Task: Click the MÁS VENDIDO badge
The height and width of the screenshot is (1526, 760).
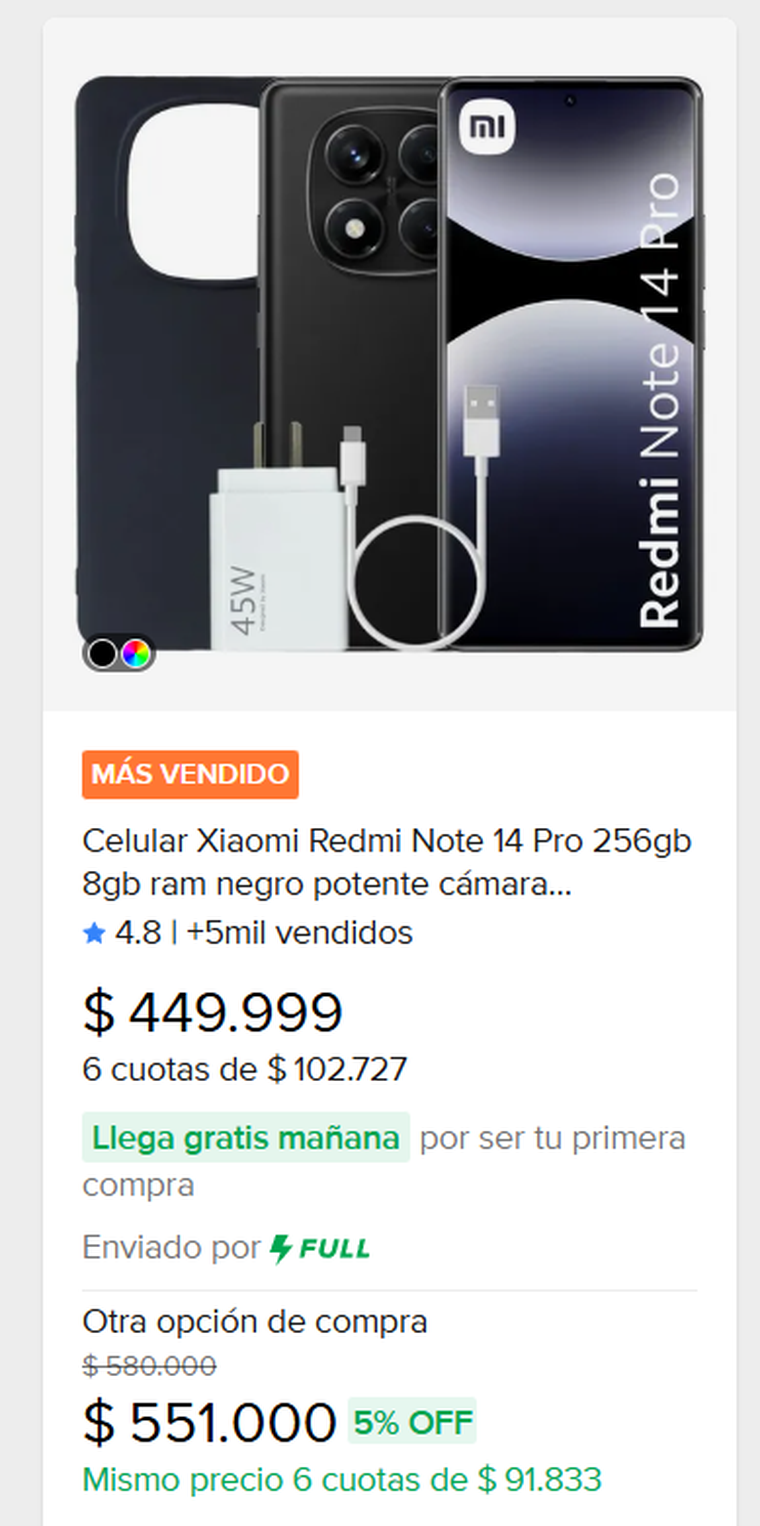Action: [190, 773]
